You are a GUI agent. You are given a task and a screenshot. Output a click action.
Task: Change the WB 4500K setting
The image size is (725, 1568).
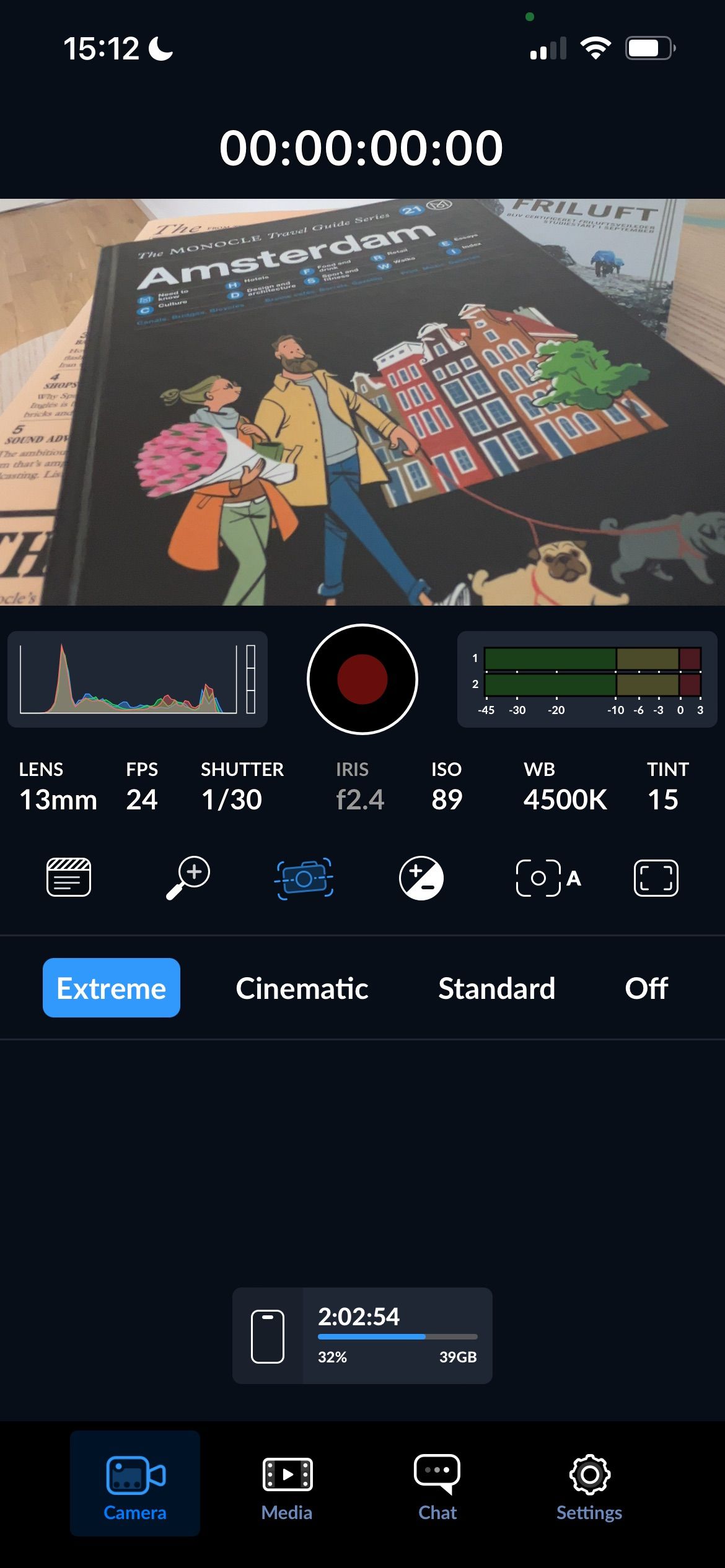click(x=565, y=786)
